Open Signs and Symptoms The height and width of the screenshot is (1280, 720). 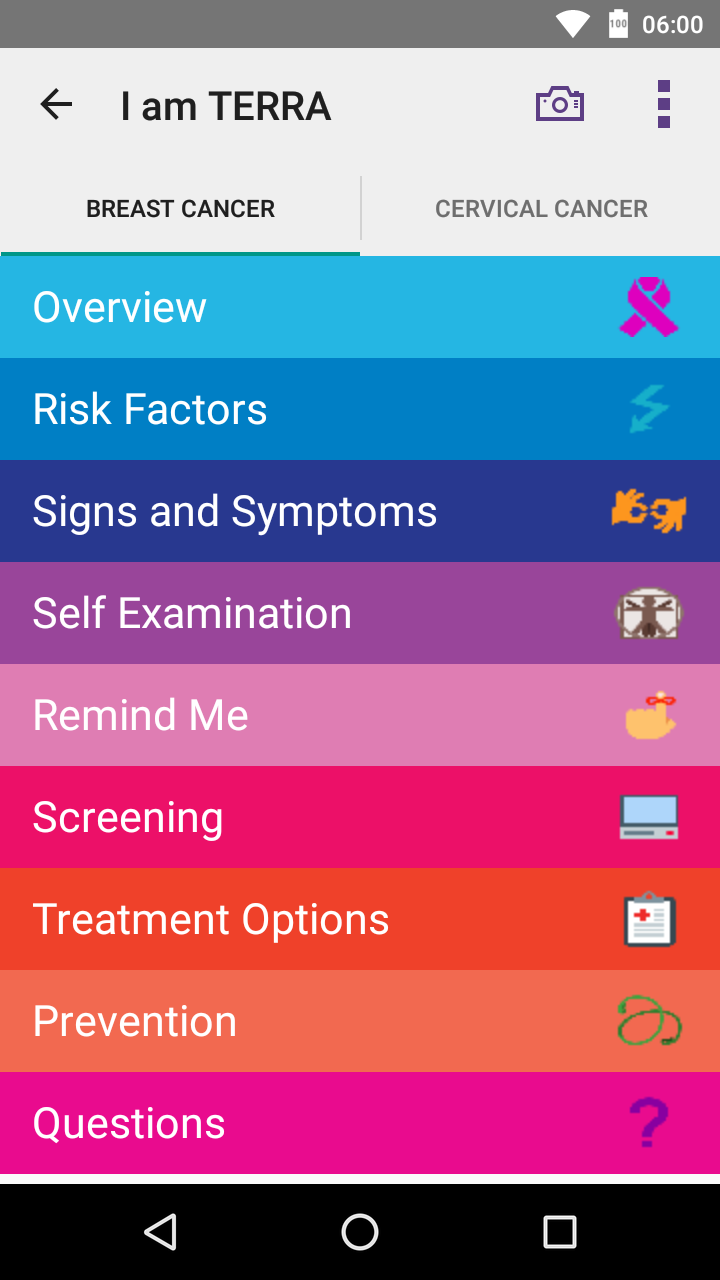360,511
